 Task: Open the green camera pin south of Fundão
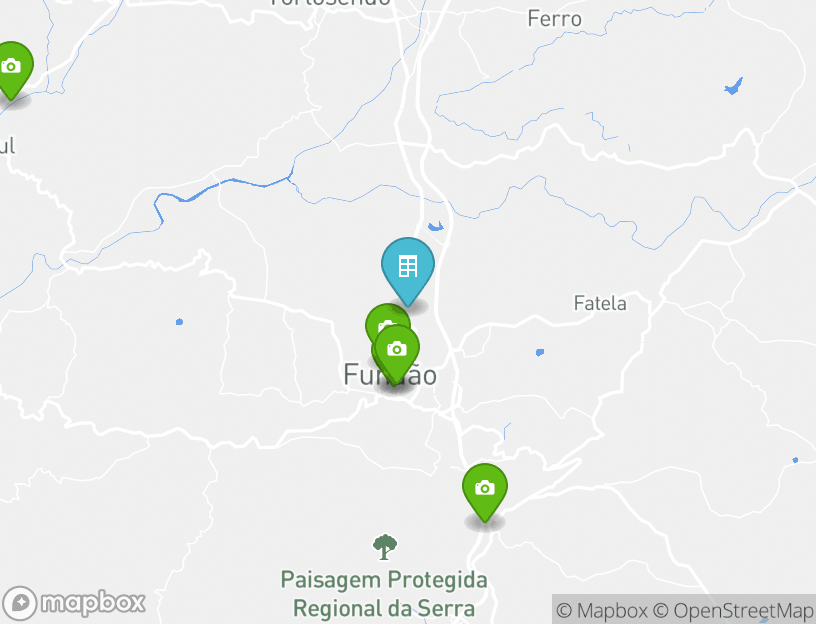click(x=485, y=489)
